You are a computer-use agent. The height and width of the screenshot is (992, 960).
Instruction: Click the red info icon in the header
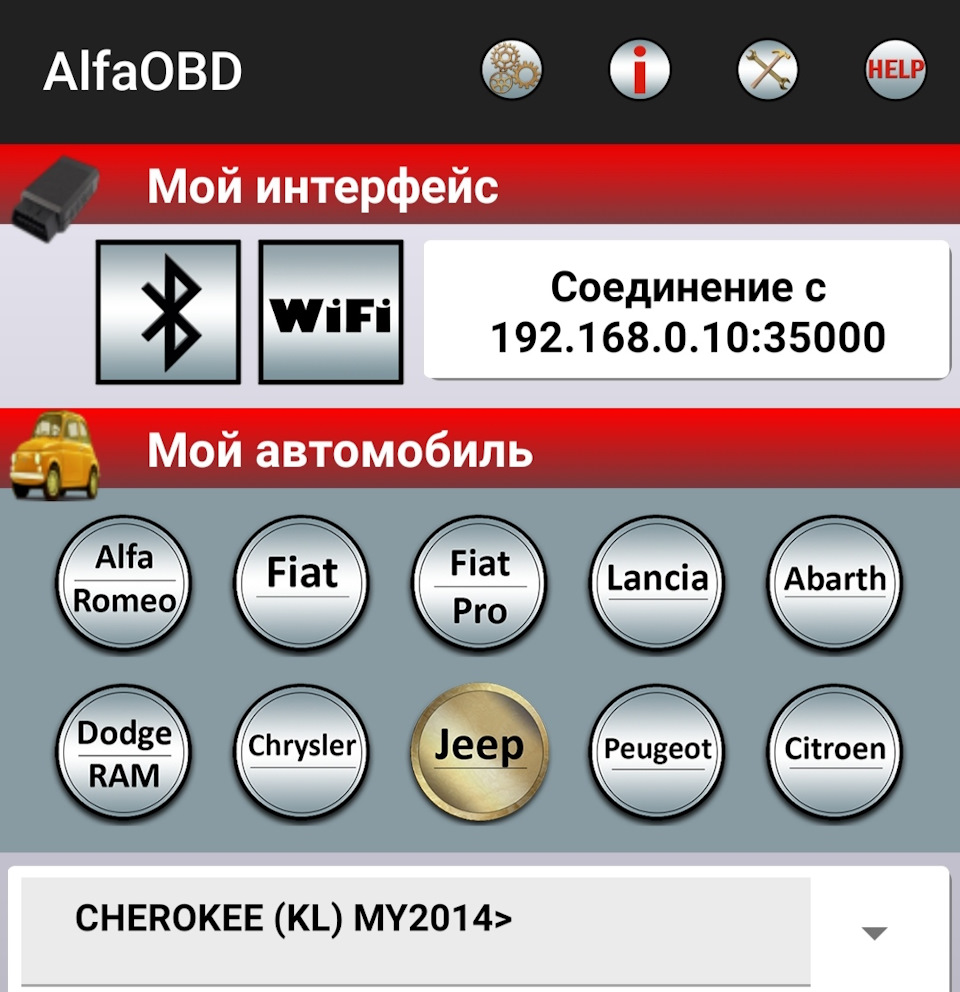pos(638,70)
